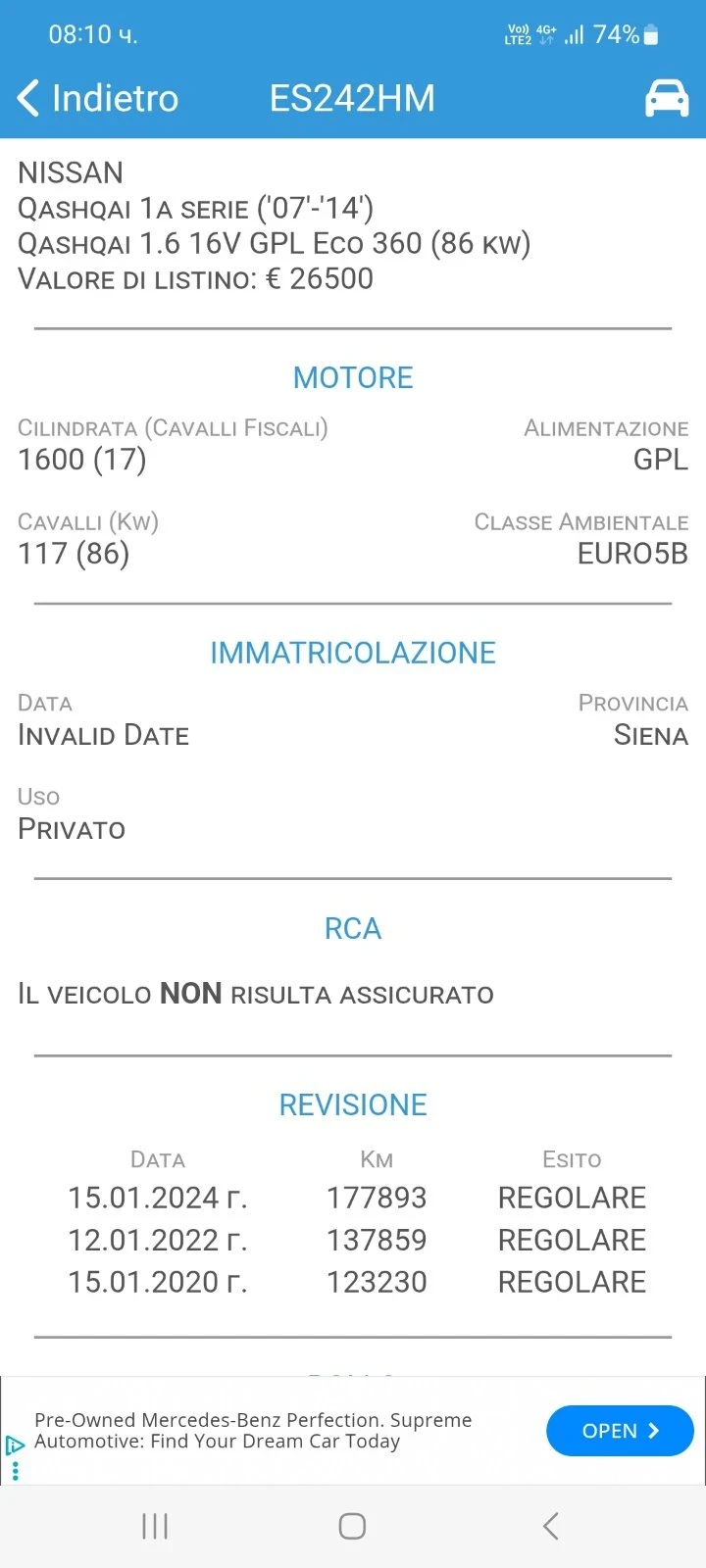Open the Mercedes-Benz ad with OPEN button
This screenshot has height=1568, width=706.
pyautogui.click(x=620, y=1431)
